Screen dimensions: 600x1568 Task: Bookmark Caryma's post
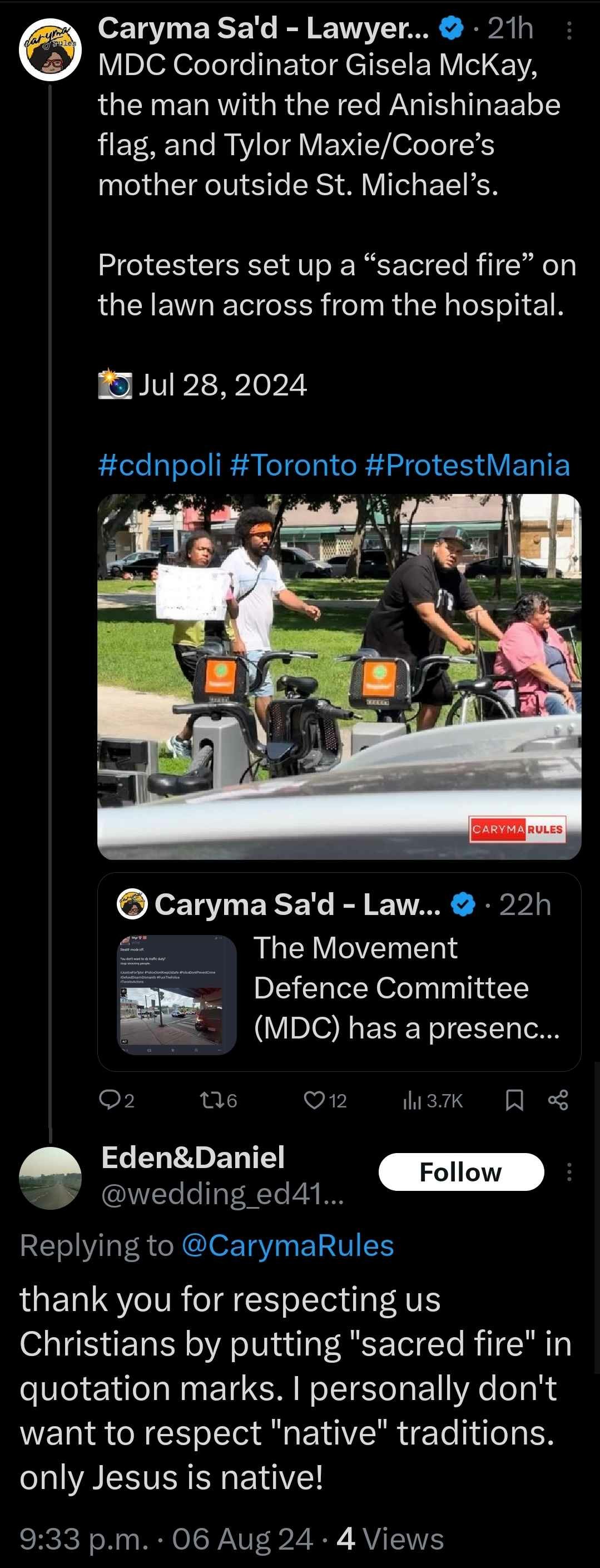click(x=514, y=1100)
